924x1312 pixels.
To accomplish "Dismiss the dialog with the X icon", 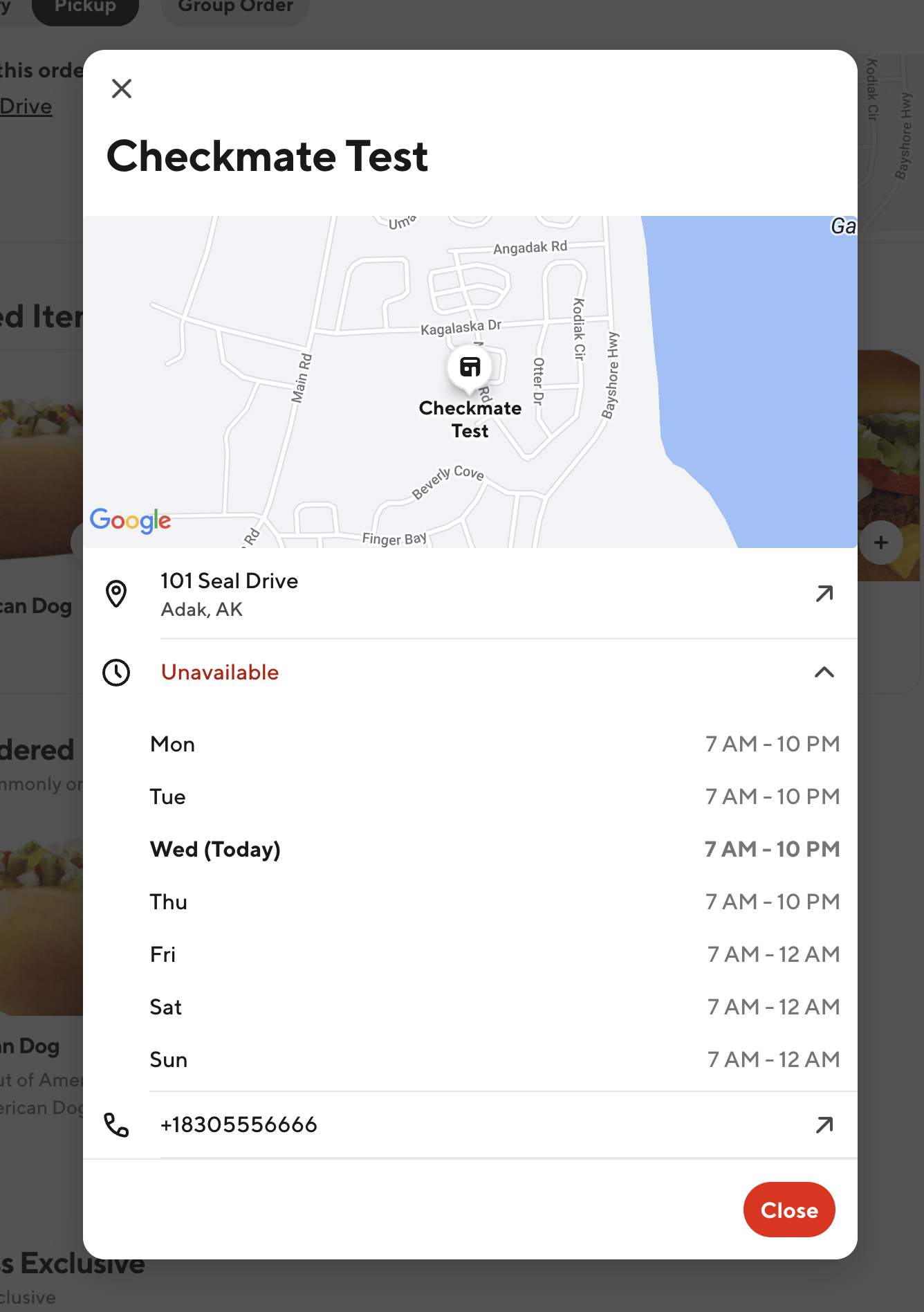I will tap(122, 89).
